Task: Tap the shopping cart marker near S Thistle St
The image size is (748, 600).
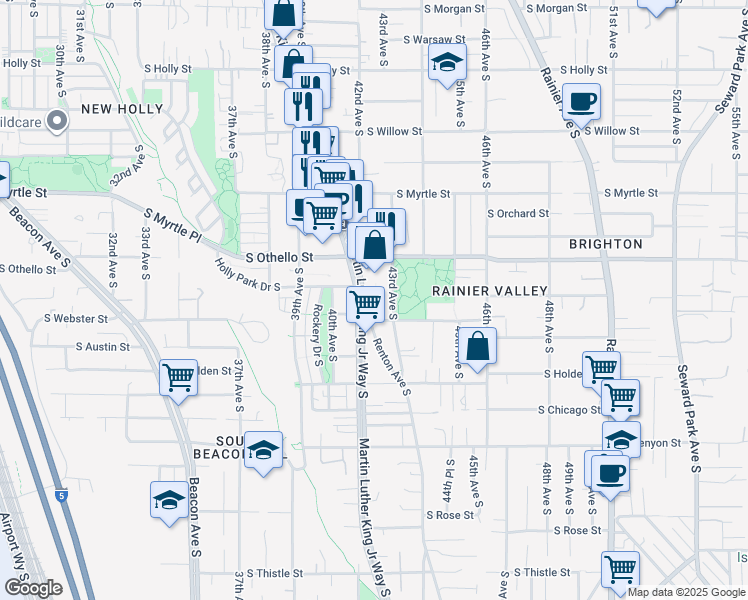Action: tap(621, 569)
